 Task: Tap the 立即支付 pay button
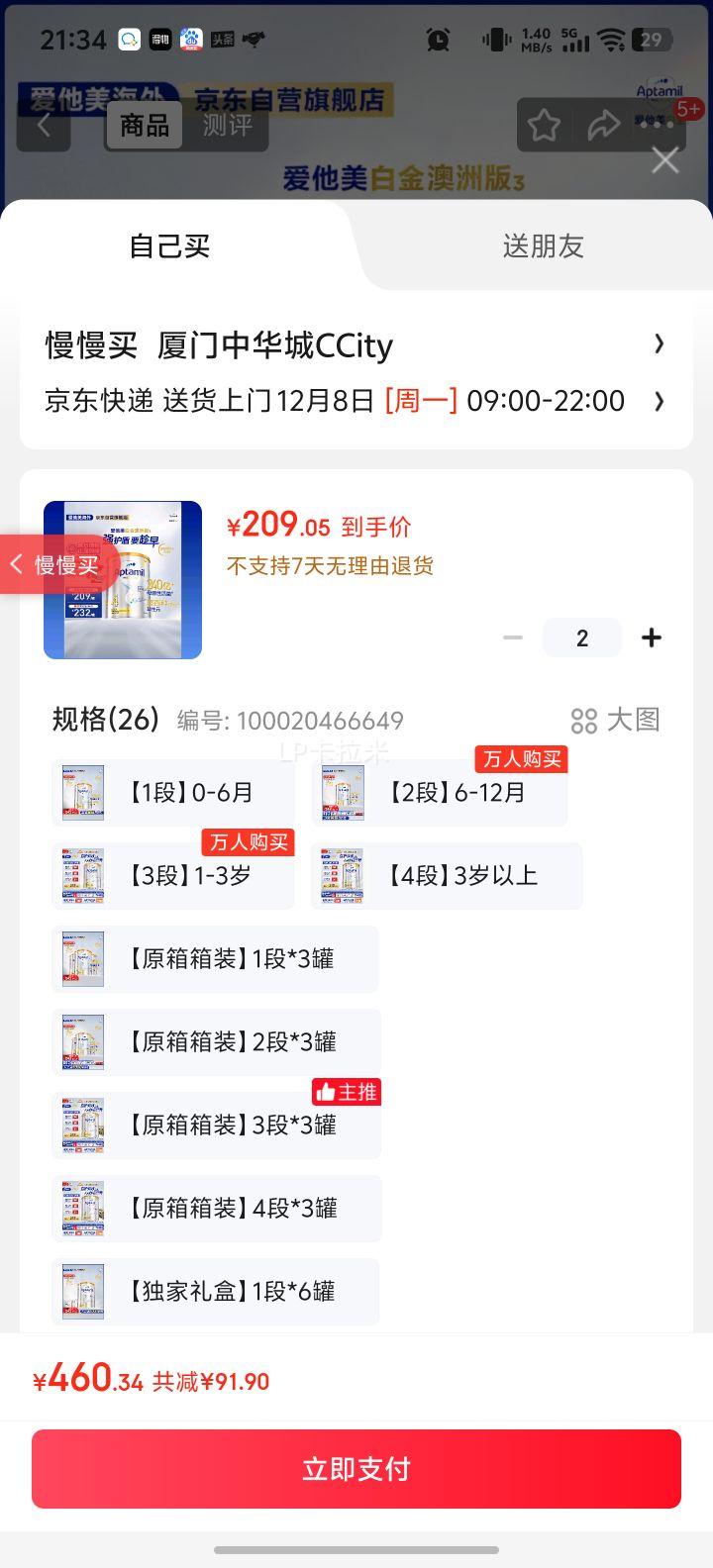(356, 1469)
